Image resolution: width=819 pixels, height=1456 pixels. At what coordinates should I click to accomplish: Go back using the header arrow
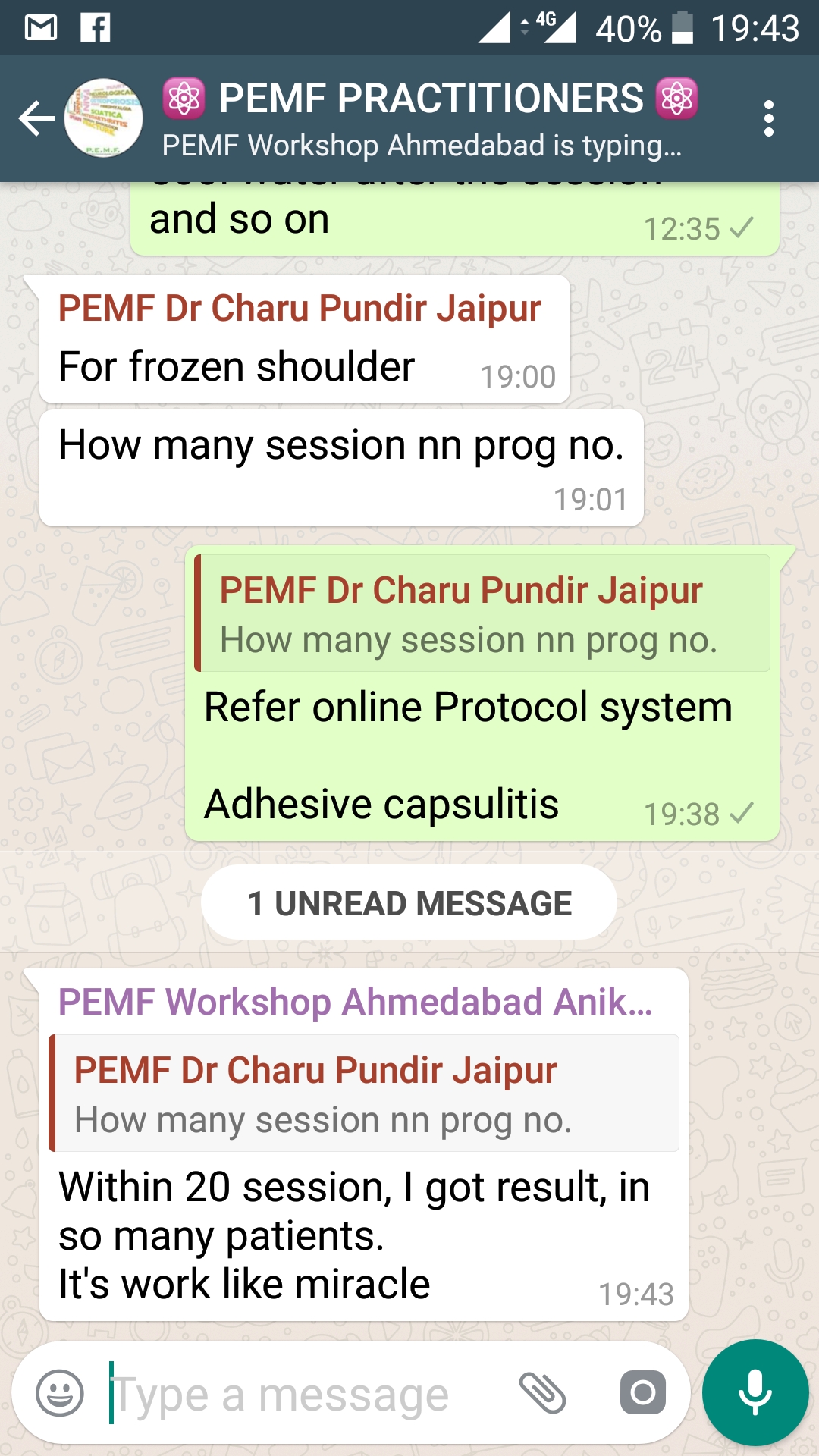pos(36,119)
